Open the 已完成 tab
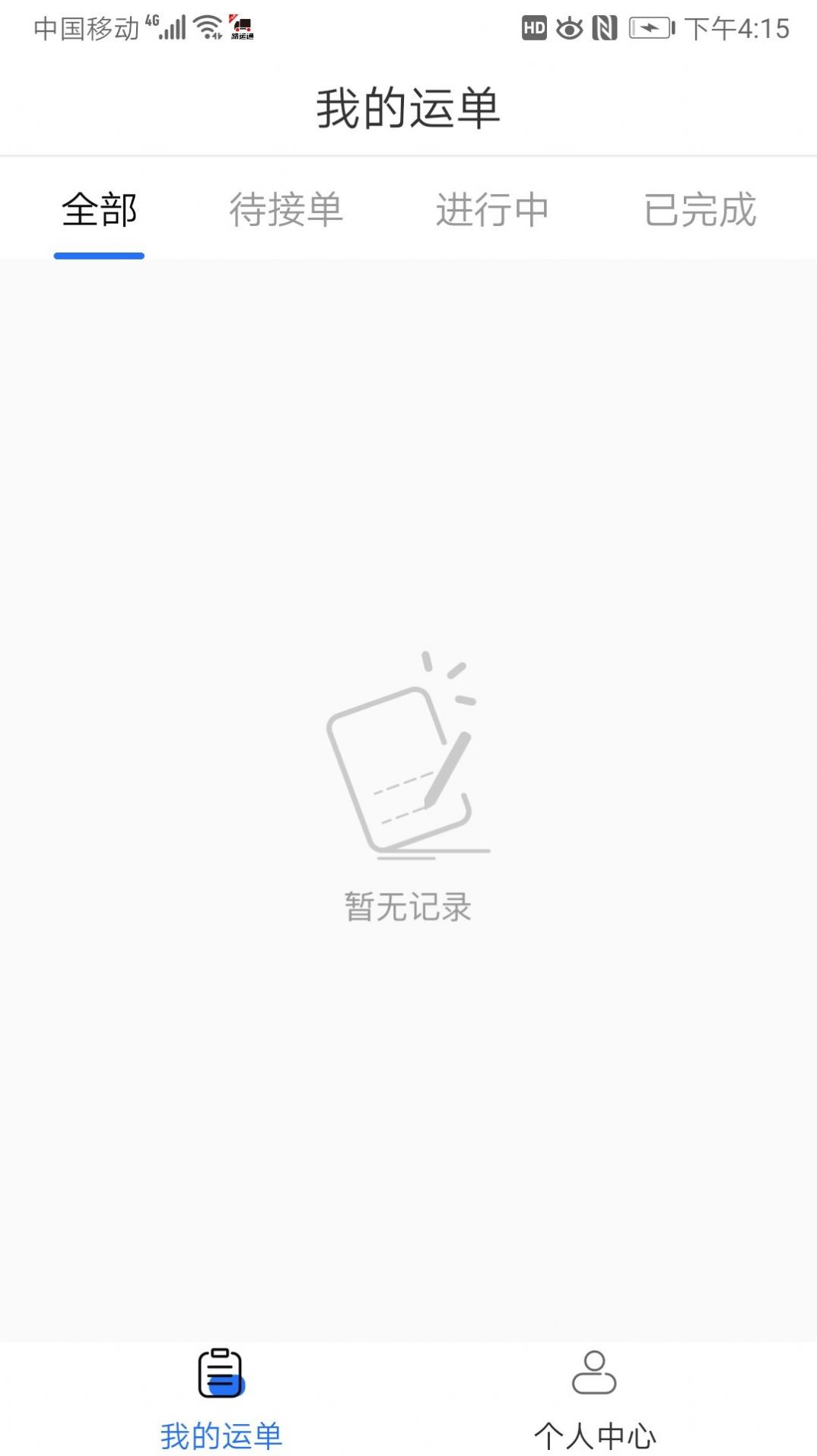Viewport: 817px width, 1456px height. point(700,210)
